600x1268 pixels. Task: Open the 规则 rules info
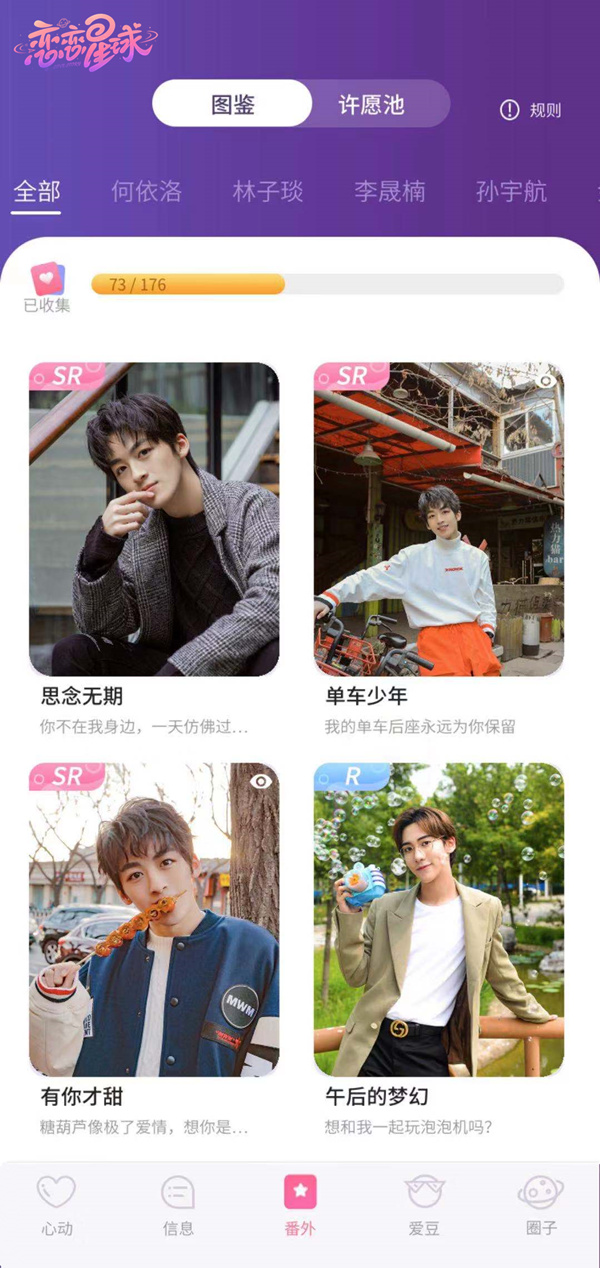[x=531, y=110]
